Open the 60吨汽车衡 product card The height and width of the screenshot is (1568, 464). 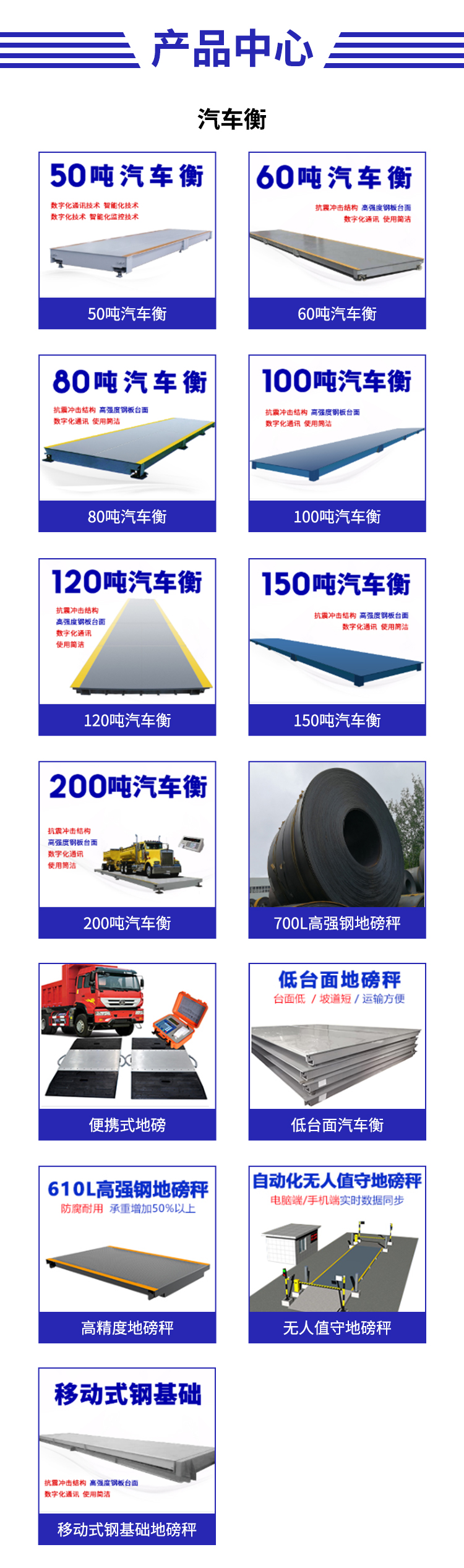click(337, 241)
